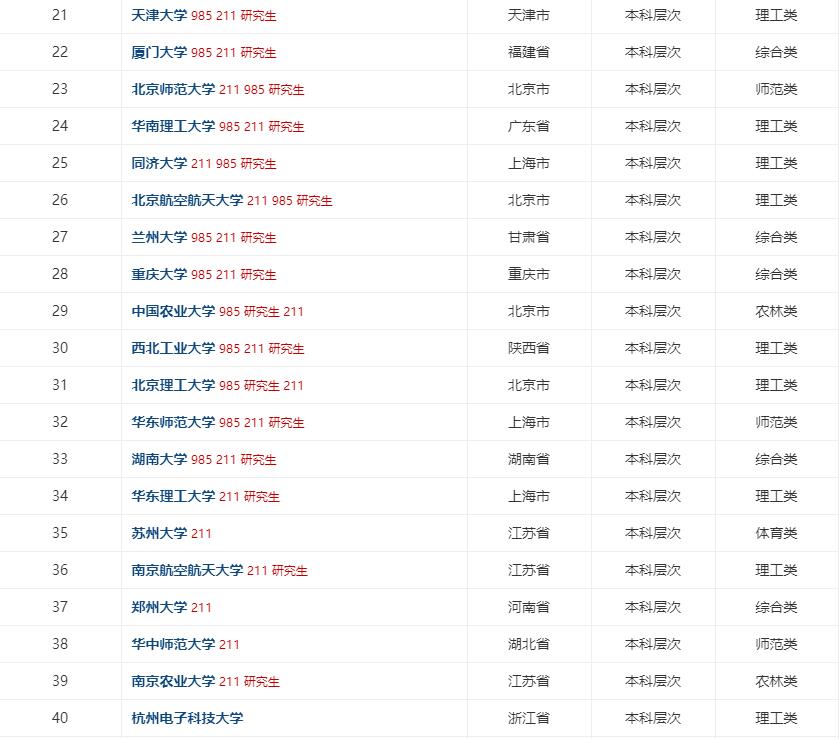
Task: Select 华南理工大学 in the list
Action: click(x=173, y=126)
